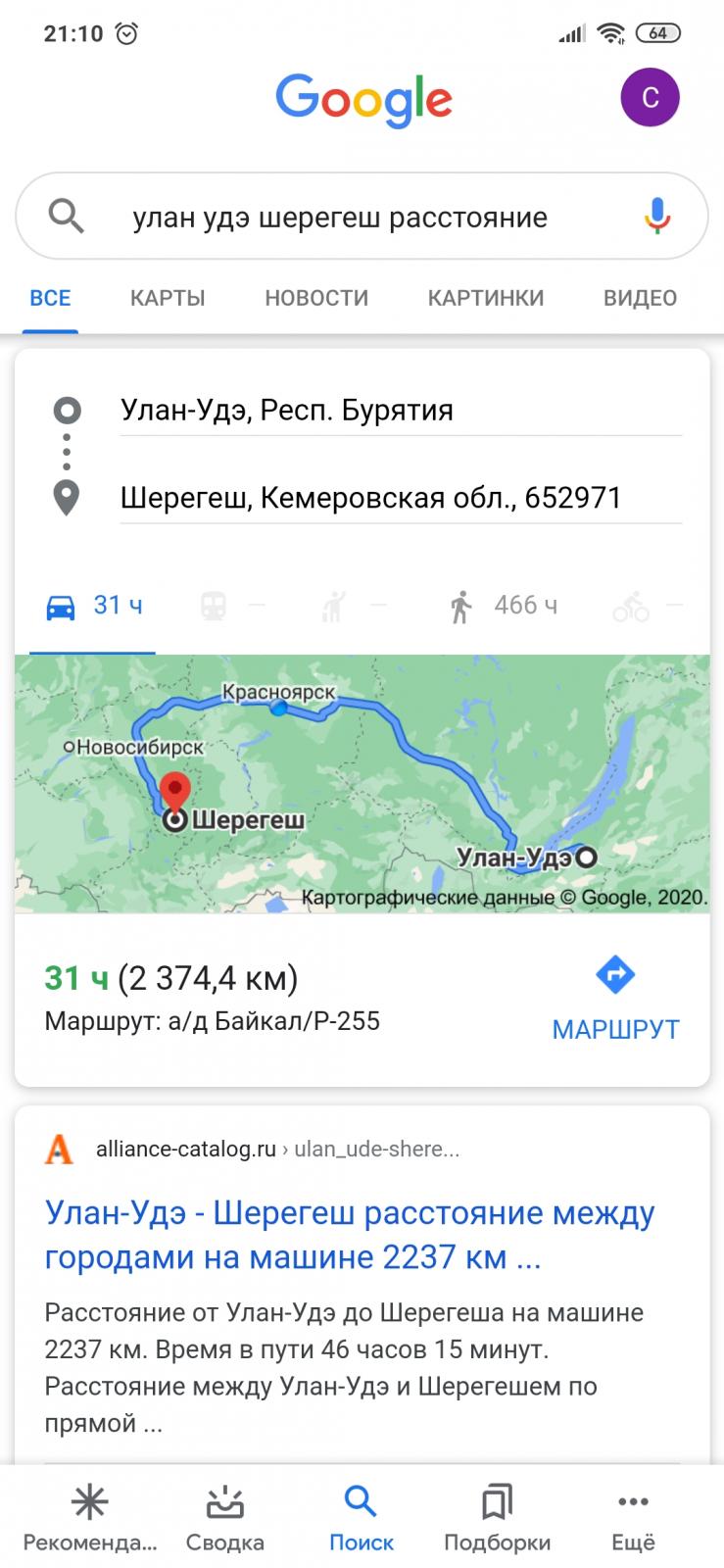Switch to the НОВОСТИ tab

[x=316, y=298]
